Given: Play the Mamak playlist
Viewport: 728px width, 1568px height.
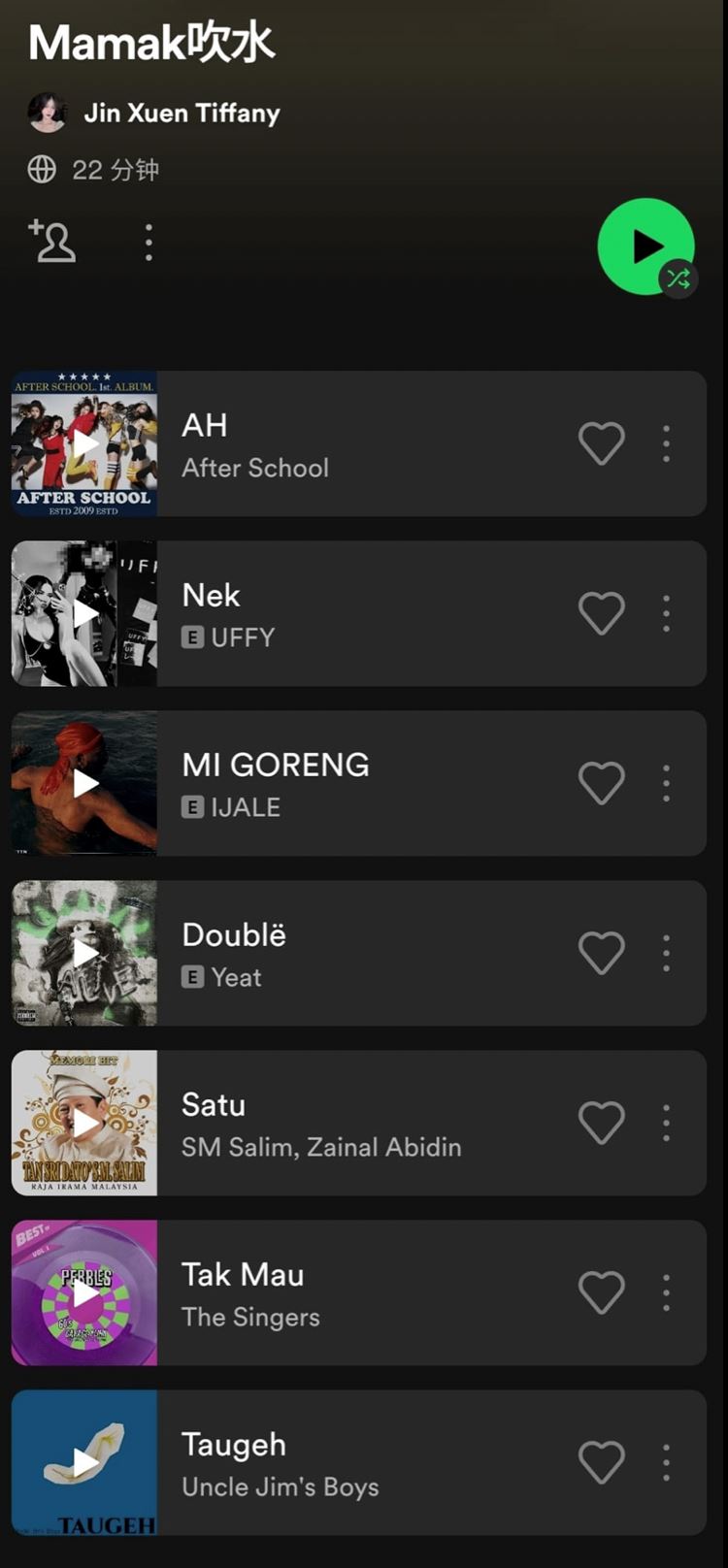Looking at the screenshot, I should point(645,246).
